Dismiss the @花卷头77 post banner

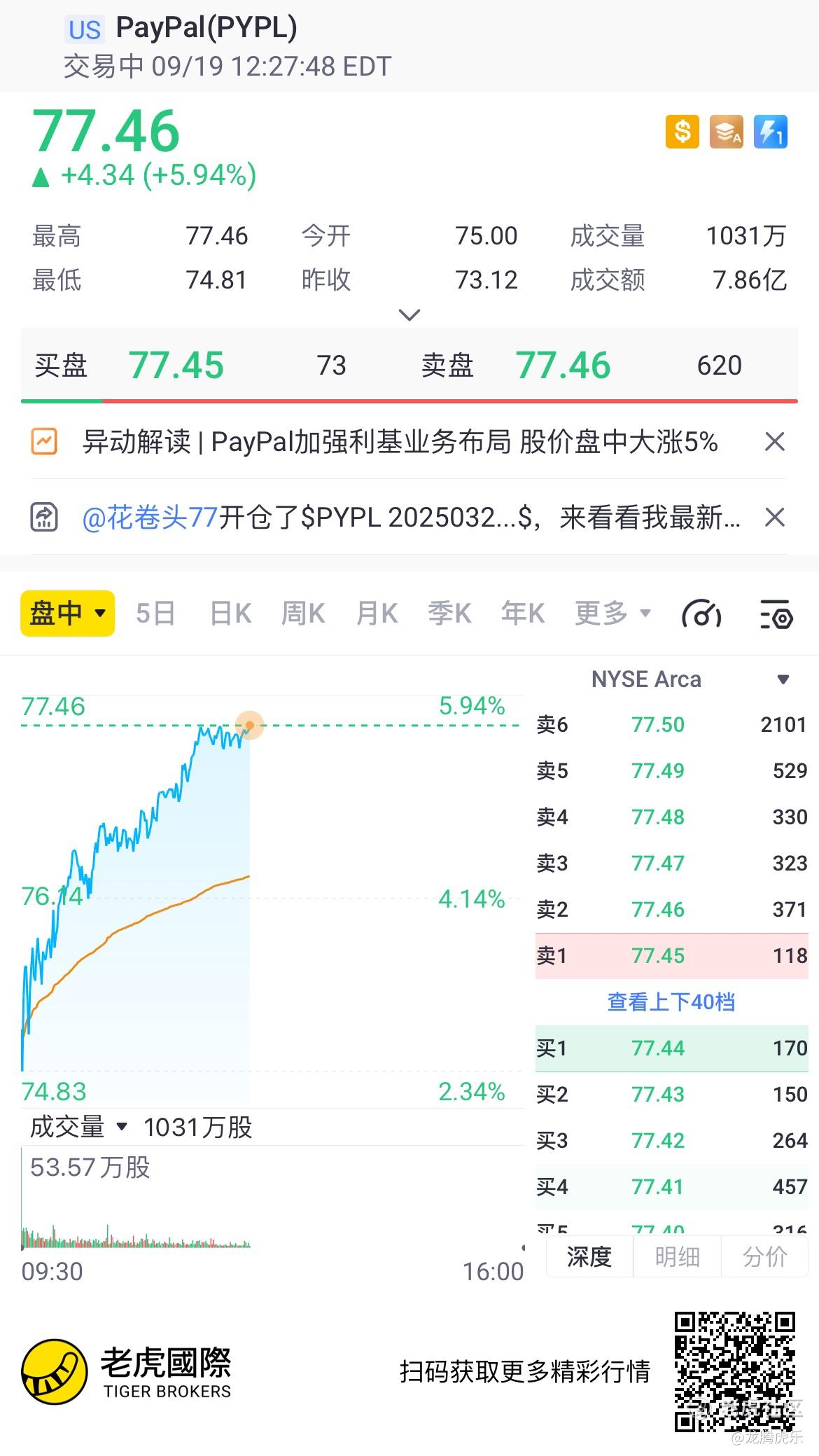(x=774, y=518)
